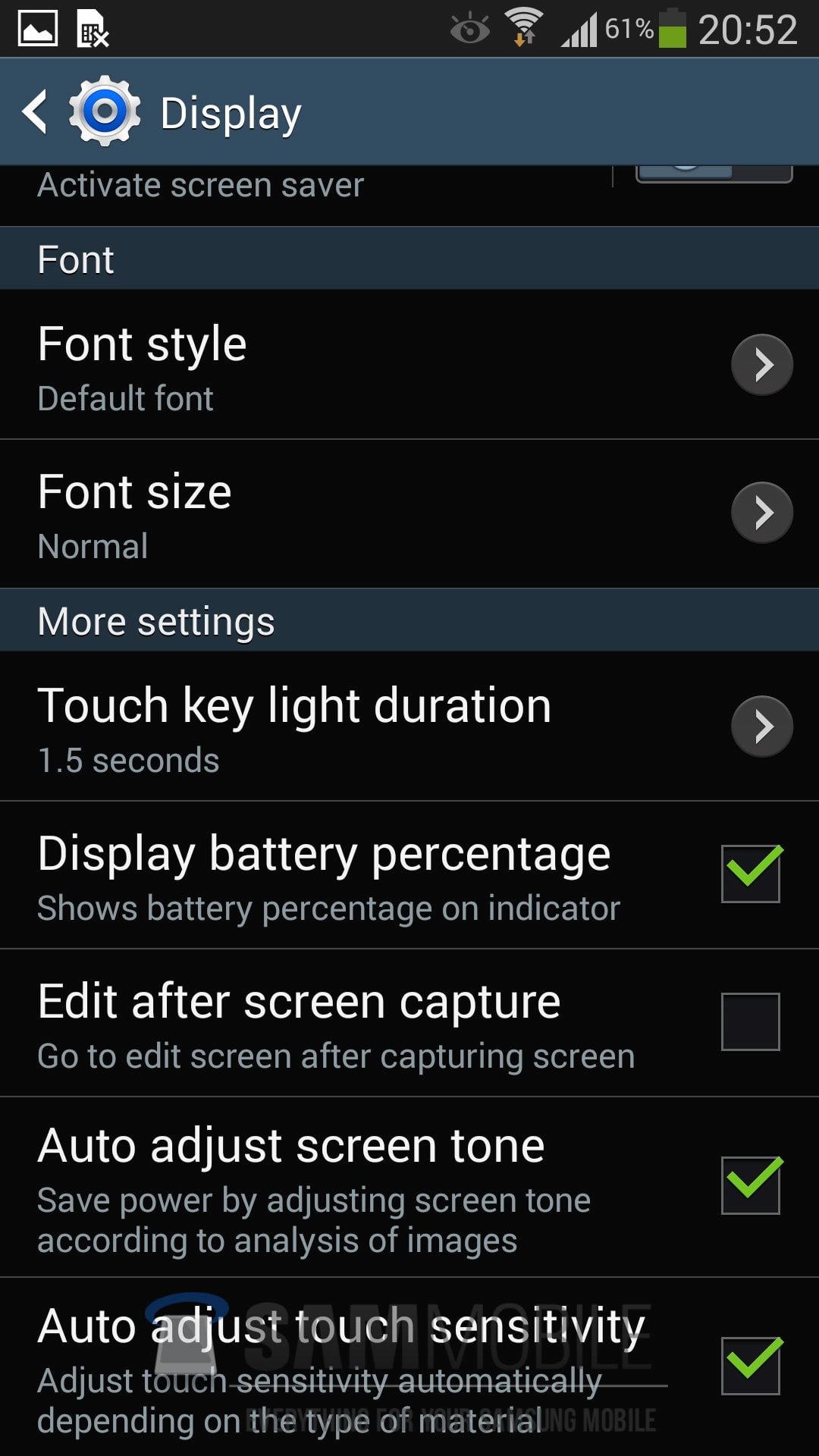Disable Auto adjust screen tone
This screenshot has height=1456, width=819.
coord(750,1185)
